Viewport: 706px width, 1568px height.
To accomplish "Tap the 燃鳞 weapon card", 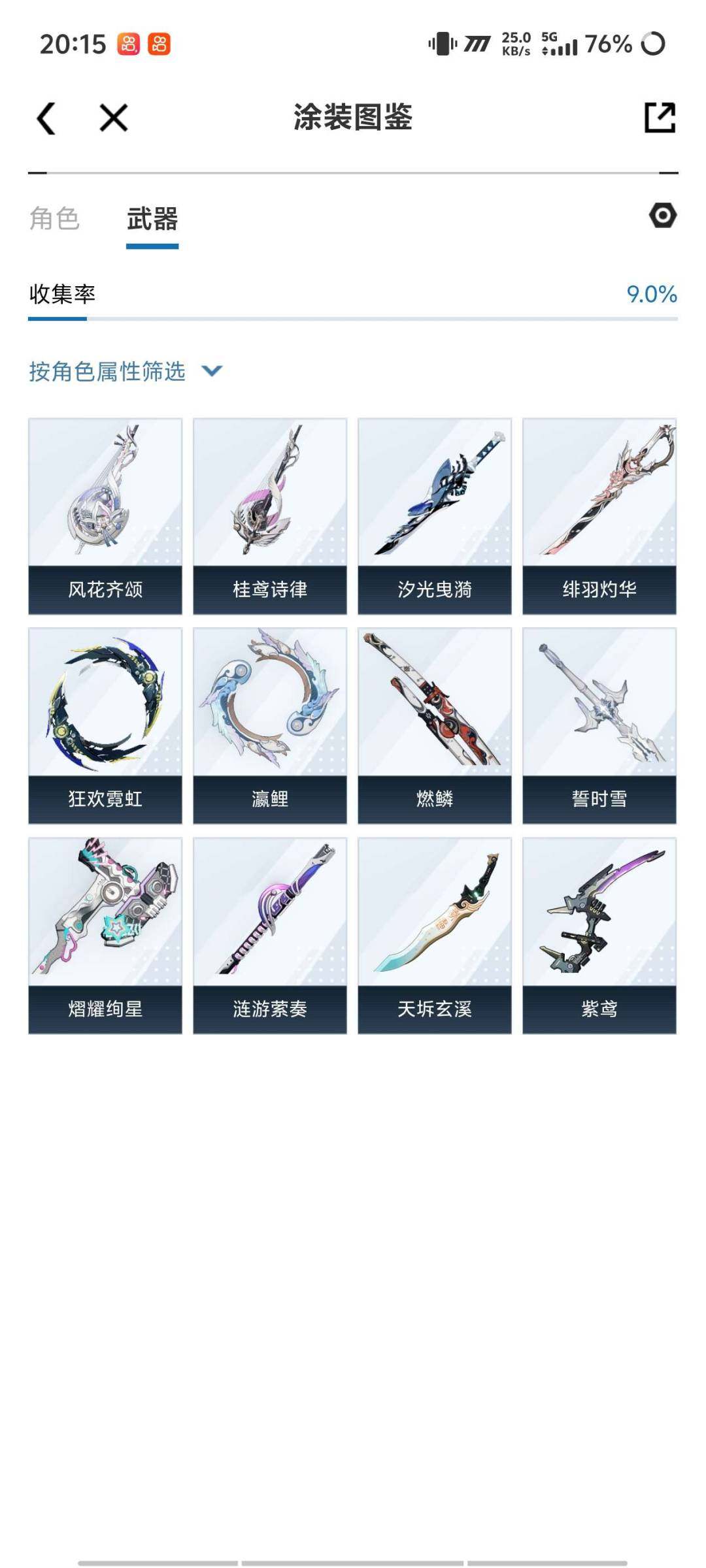I will pyautogui.click(x=435, y=726).
